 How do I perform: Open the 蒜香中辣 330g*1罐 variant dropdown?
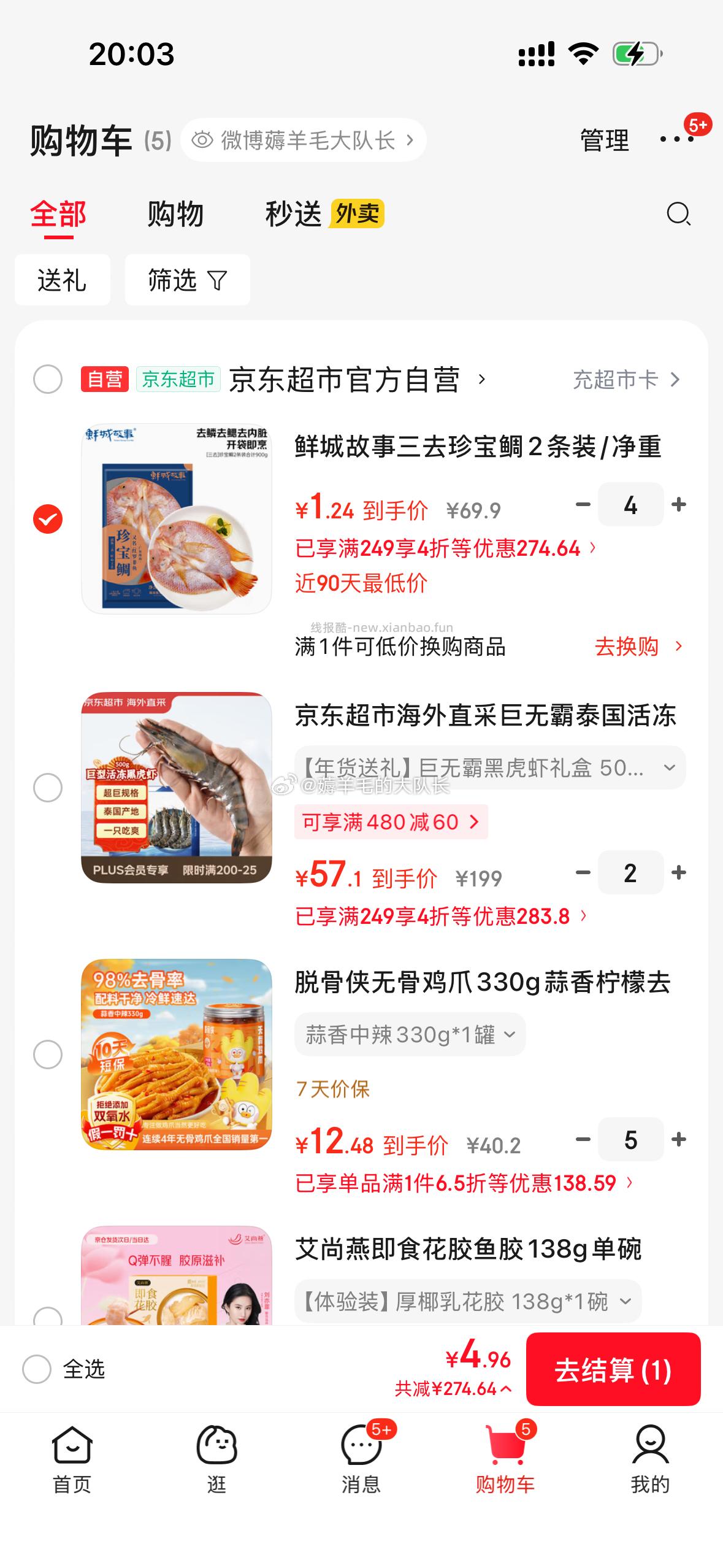[408, 1034]
